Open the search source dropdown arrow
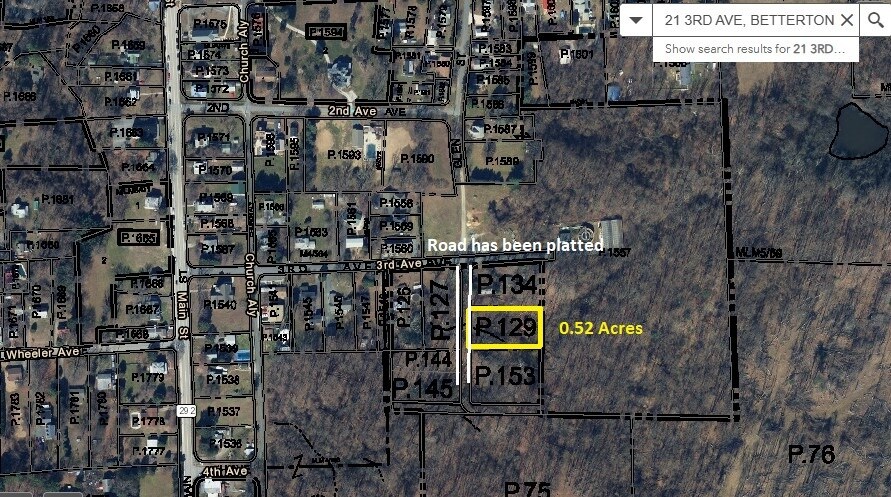The height and width of the screenshot is (497, 891). [635, 20]
